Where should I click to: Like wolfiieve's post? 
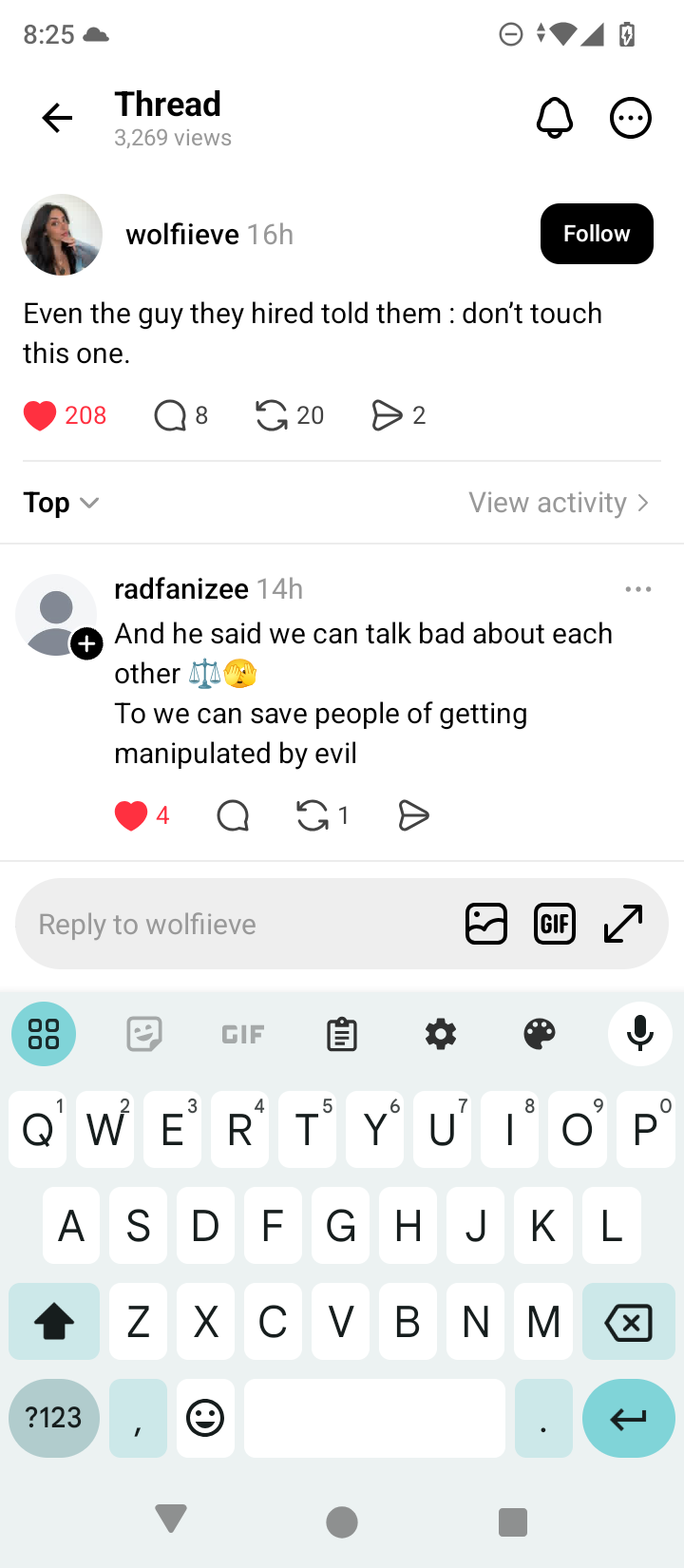40,415
